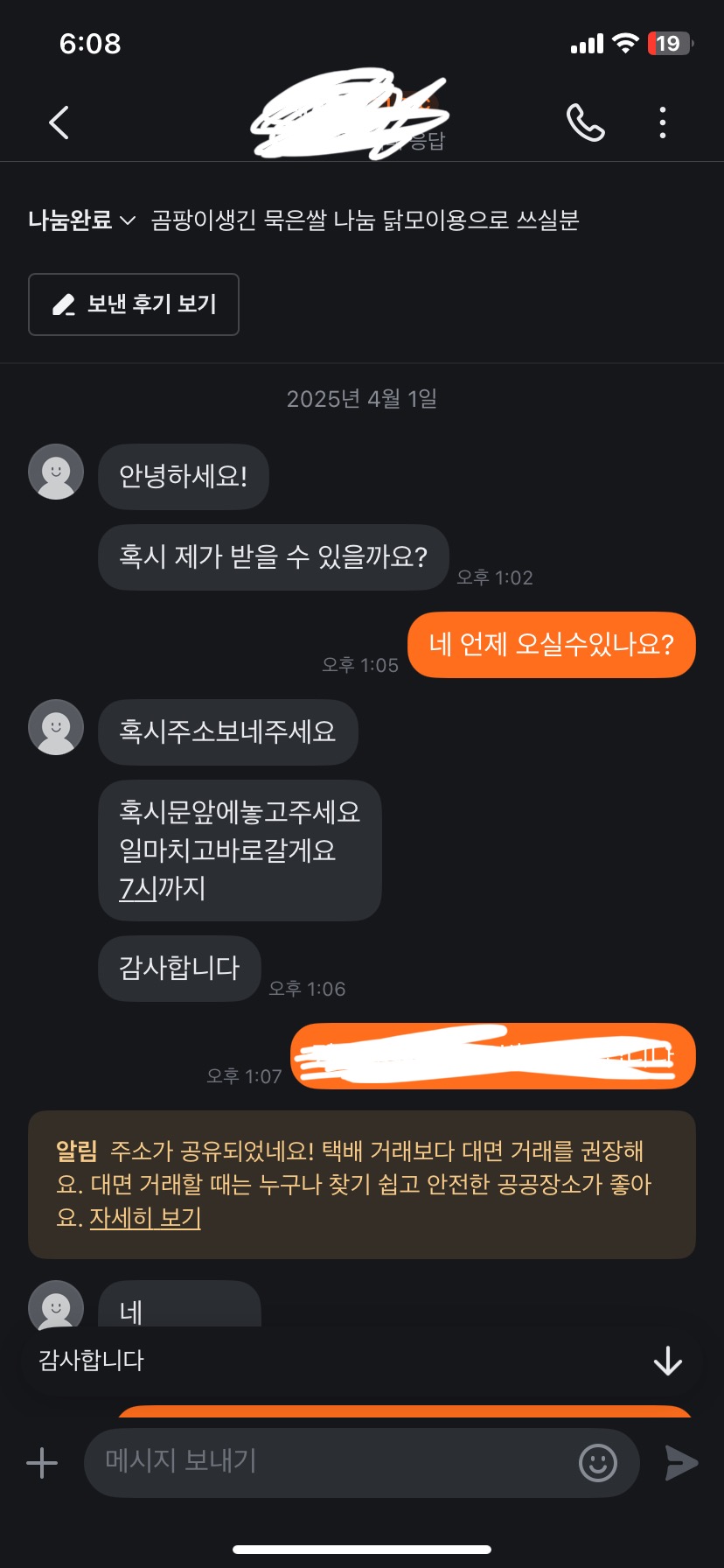Image resolution: width=724 pixels, height=1568 pixels.
Task: Go back using the top-left arrow
Action: click(59, 123)
